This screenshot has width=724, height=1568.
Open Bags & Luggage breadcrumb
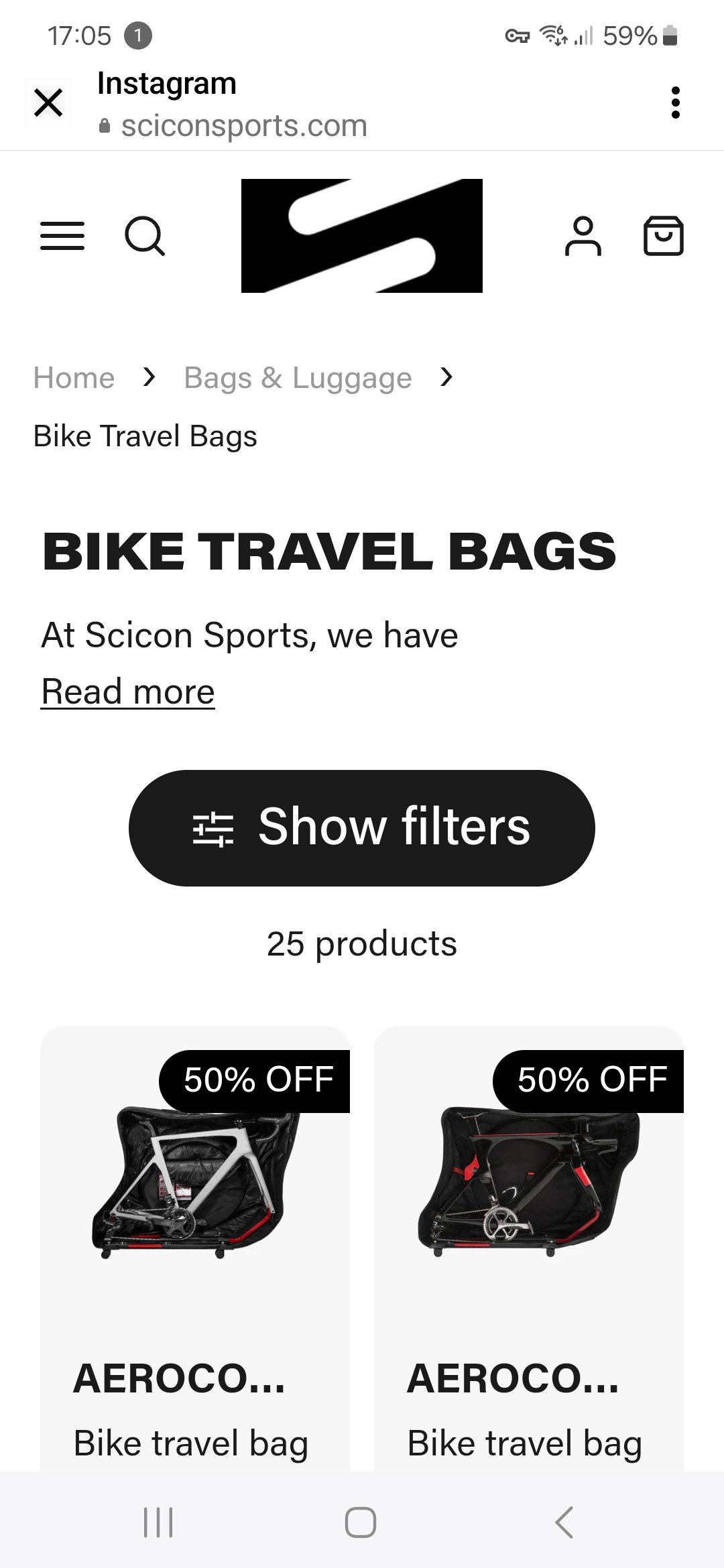[298, 378]
